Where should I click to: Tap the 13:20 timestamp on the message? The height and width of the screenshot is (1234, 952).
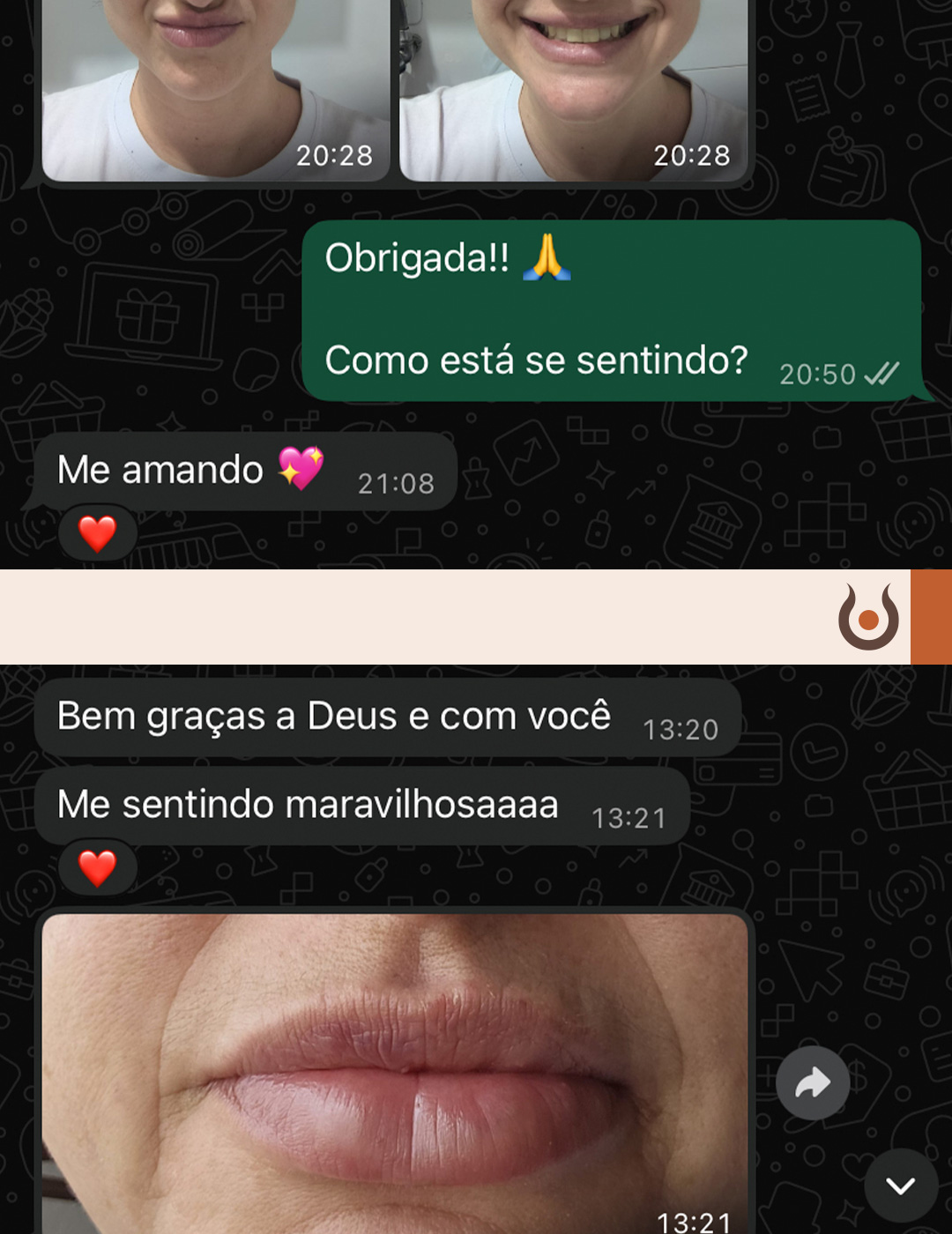click(x=681, y=728)
